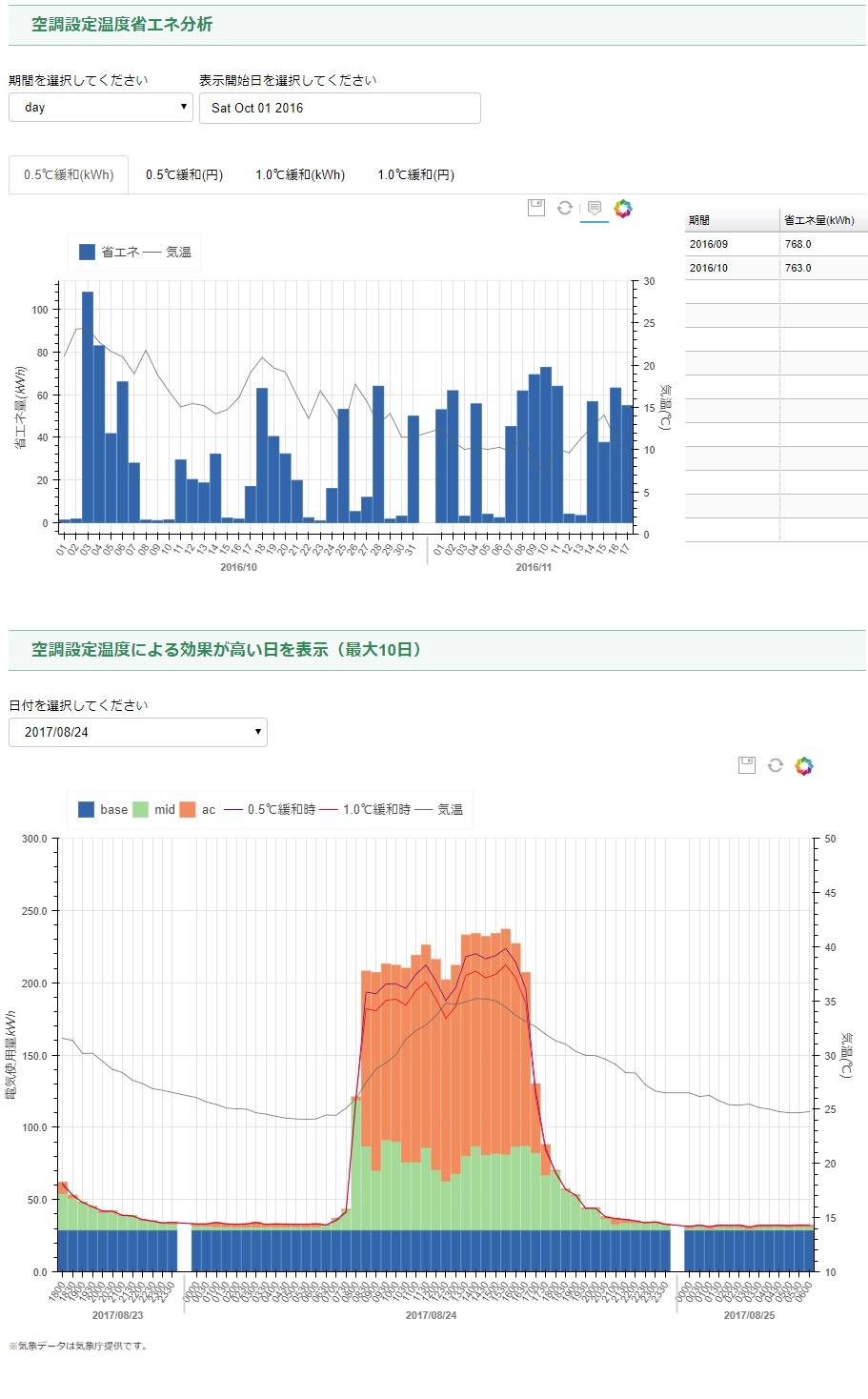The image size is (868, 1399).
Task: Toggle the mid legend entry
Action: [154, 809]
